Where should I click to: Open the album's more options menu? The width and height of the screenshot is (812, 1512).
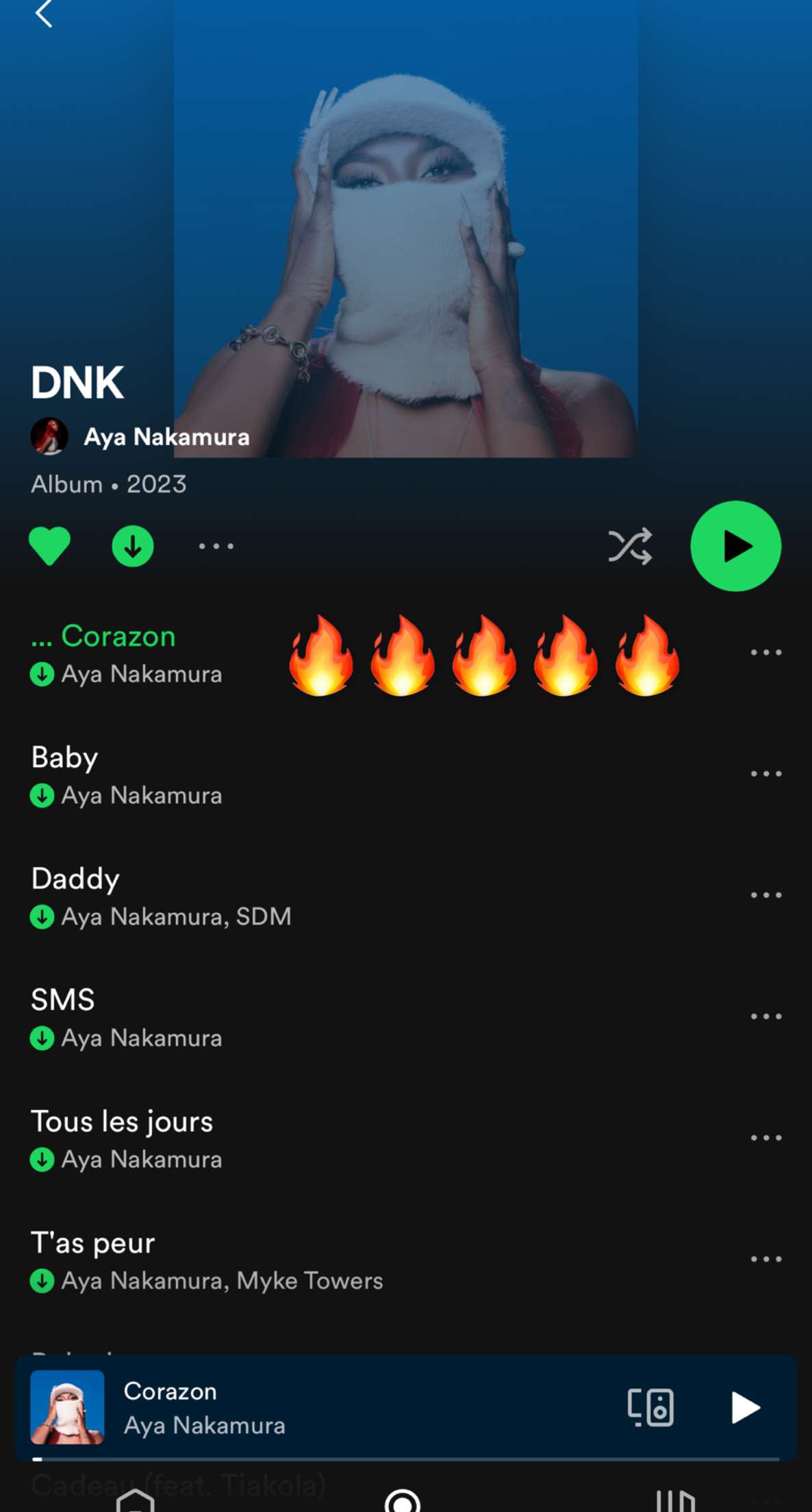pos(216,546)
